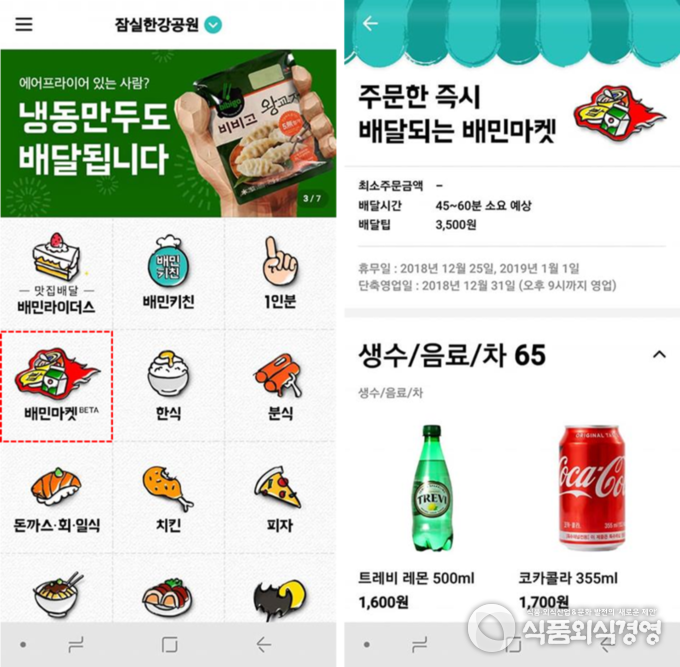Image resolution: width=680 pixels, height=667 pixels.
Task: Open the hamburger menu
Action: pyautogui.click(x=24, y=25)
